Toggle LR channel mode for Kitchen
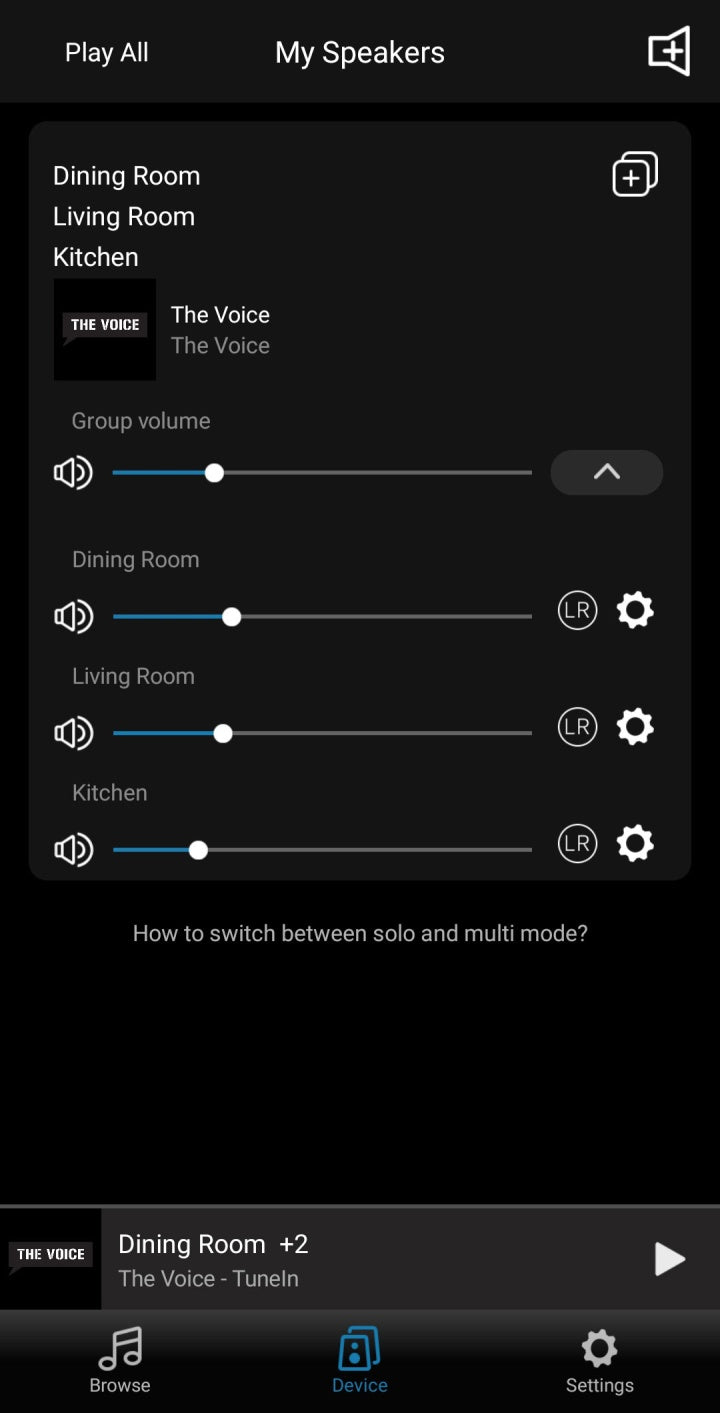The width and height of the screenshot is (720, 1413). [x=577, y=843]
